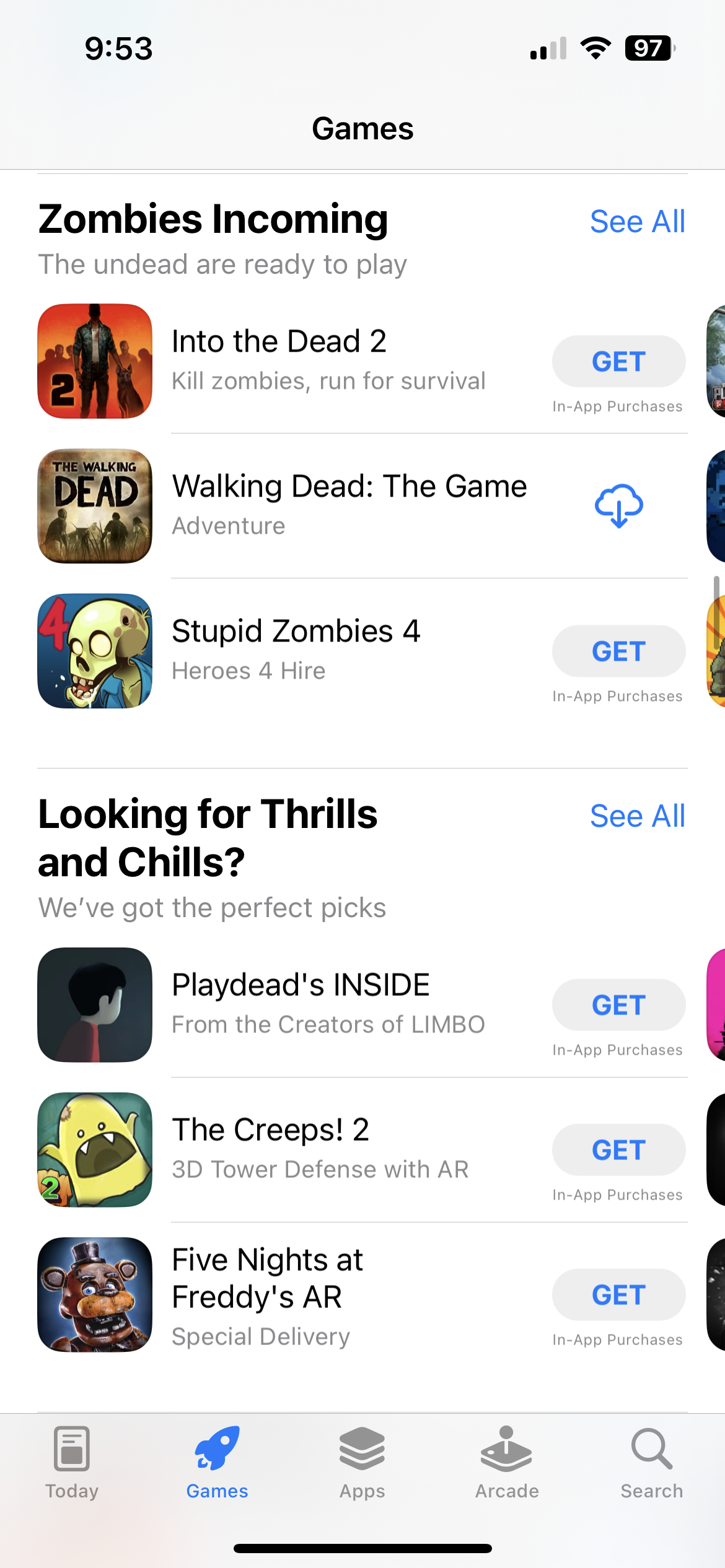Open See All for Zombies Incoming
The height and width of the screenshot is (1568, 725).
pos(637,222)
